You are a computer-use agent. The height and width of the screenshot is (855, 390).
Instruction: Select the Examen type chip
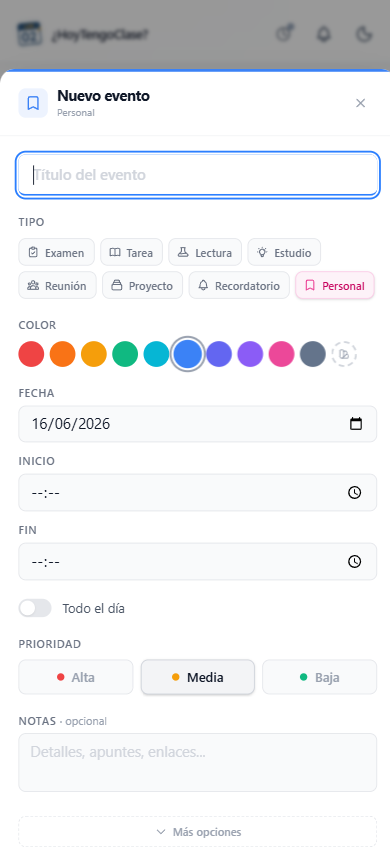coord(57,252)
